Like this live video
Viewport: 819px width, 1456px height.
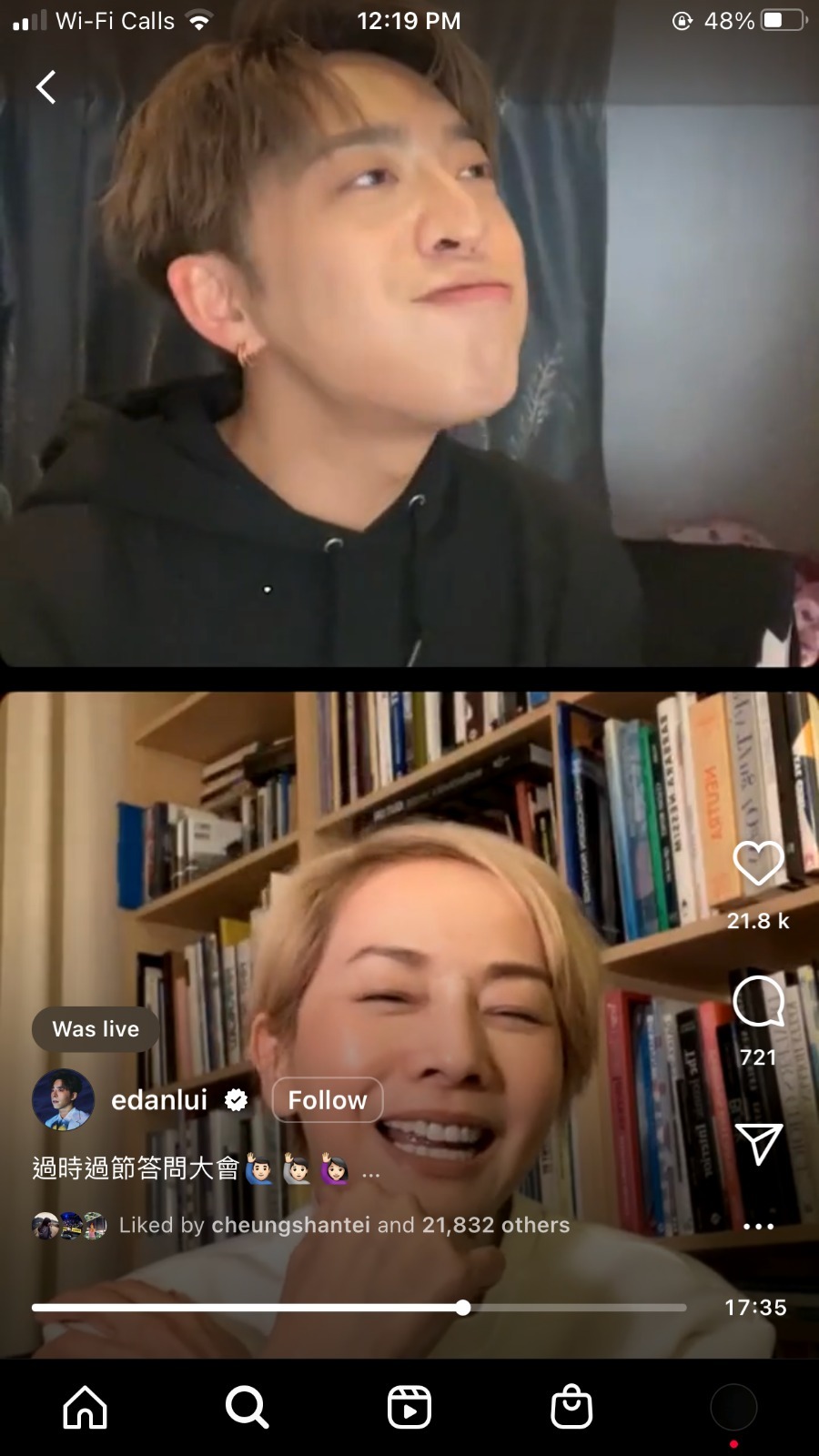pos(757,863)
